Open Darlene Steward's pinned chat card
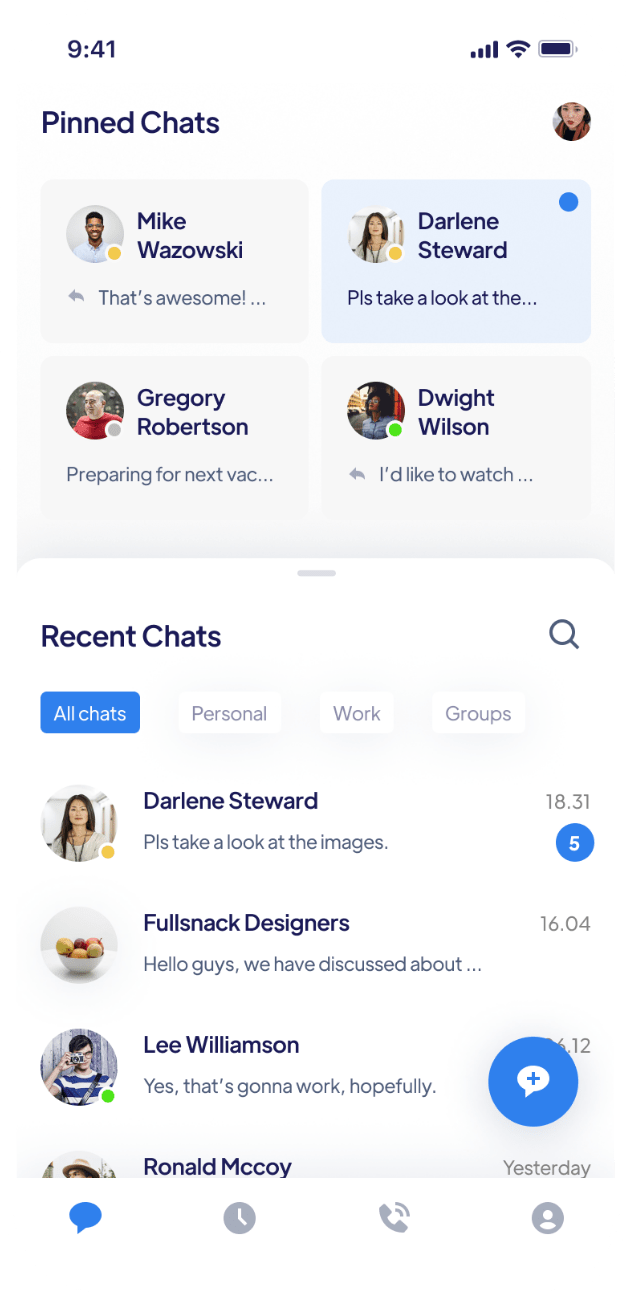Viewport: 631px width, 1300px height. 456,261
